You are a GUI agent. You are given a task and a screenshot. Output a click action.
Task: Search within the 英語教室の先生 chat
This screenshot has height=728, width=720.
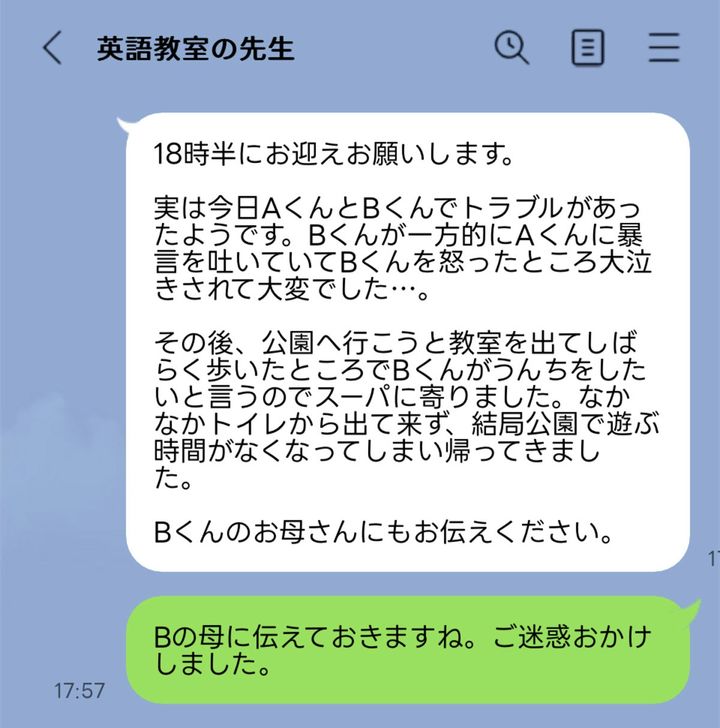[512, 47]
